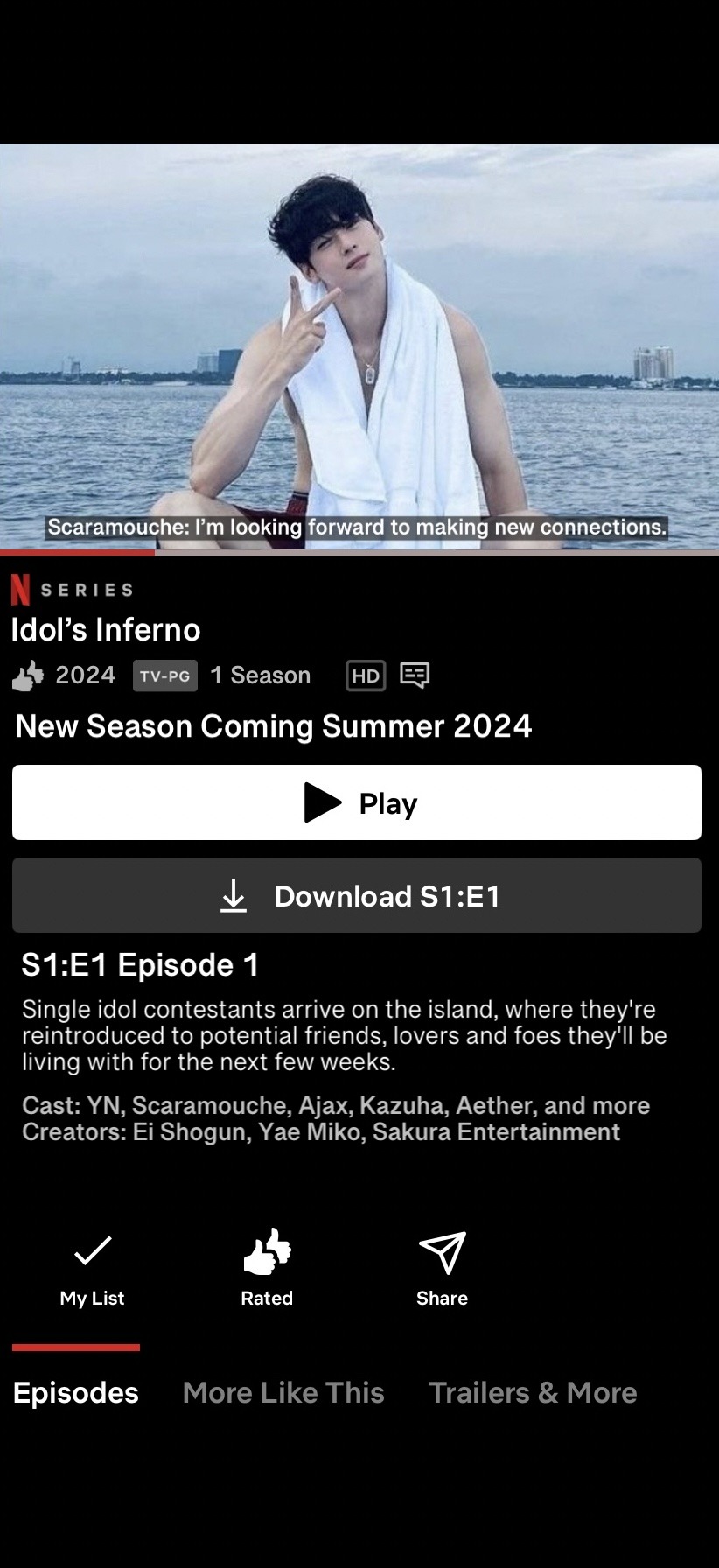Open the More Like This tab

tap(283, 1392)
